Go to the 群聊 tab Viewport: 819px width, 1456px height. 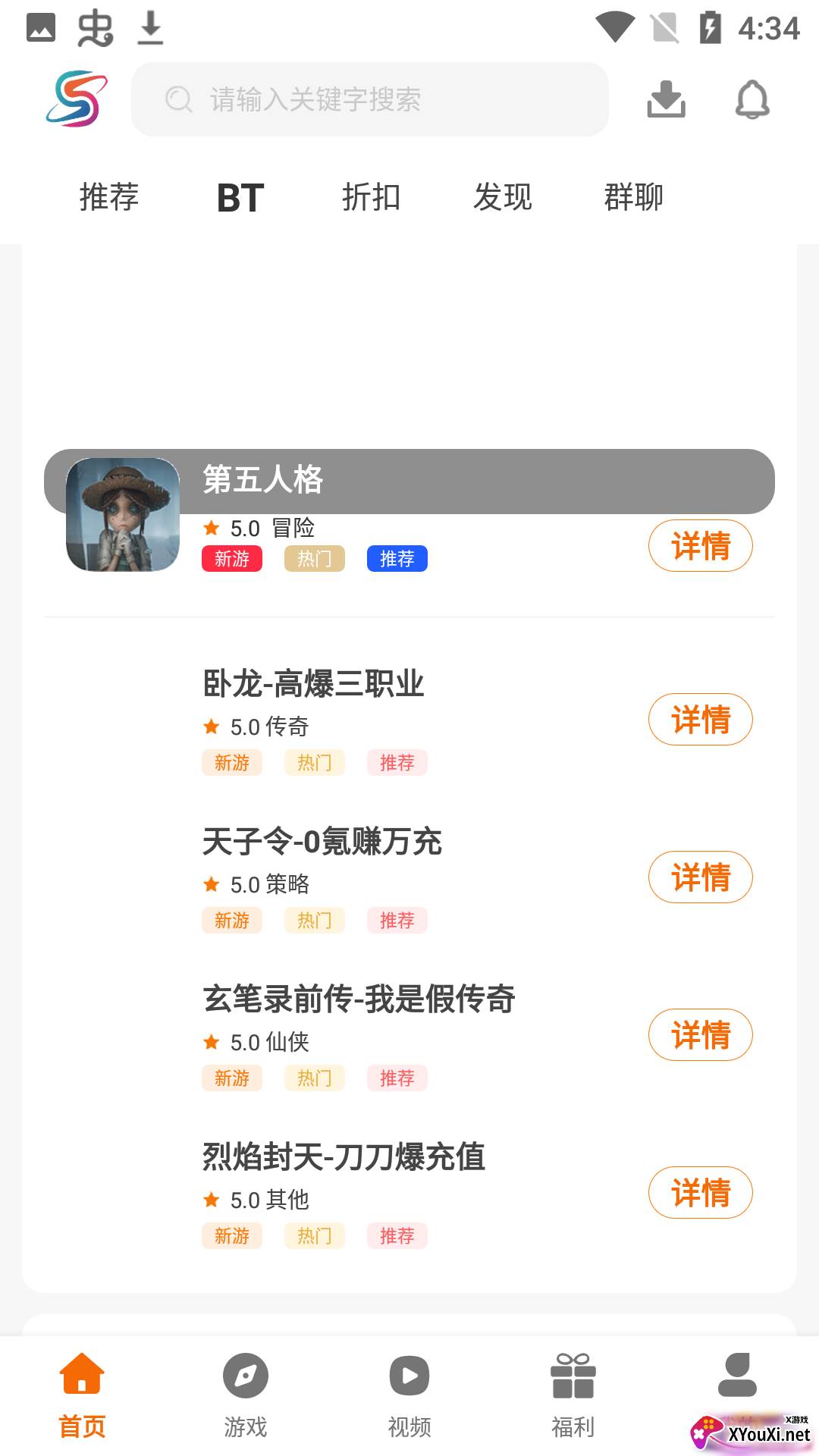(633, 197)
